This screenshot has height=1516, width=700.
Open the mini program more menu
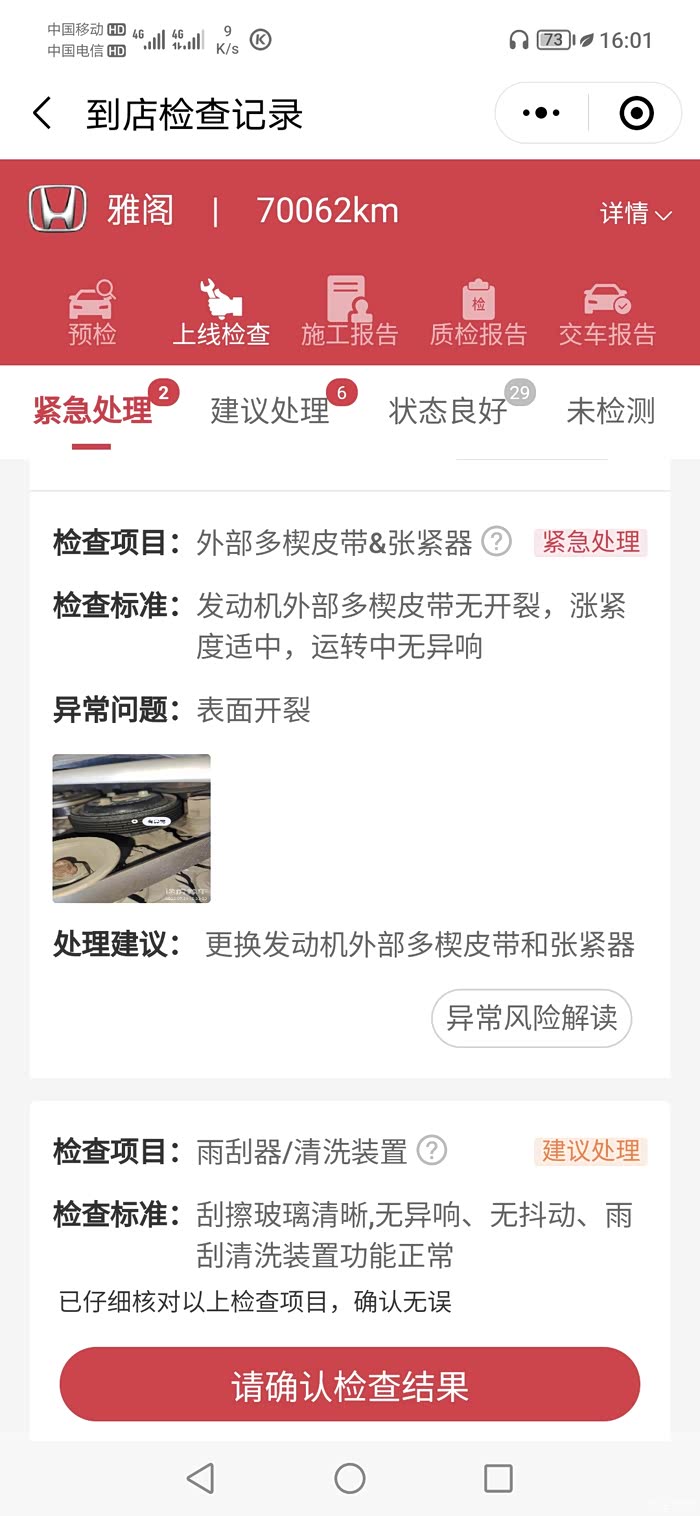[541, 114]
